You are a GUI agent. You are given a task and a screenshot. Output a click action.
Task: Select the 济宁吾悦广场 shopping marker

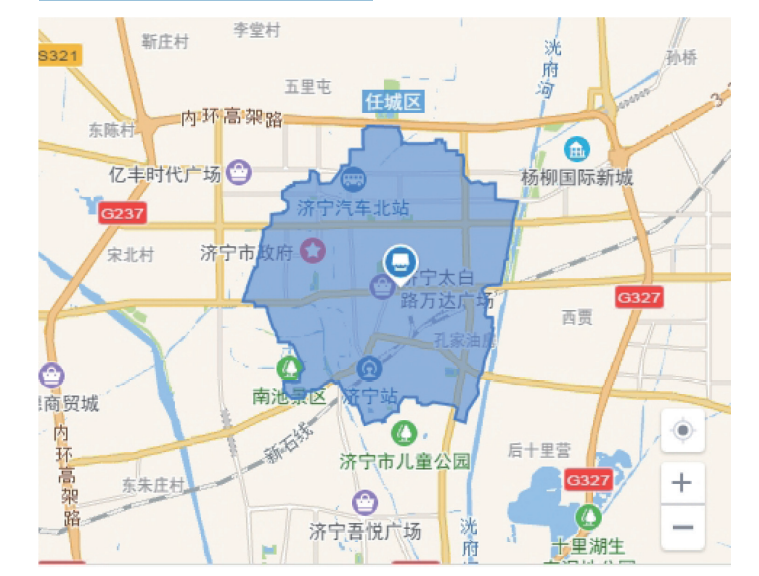pos(365,502)
